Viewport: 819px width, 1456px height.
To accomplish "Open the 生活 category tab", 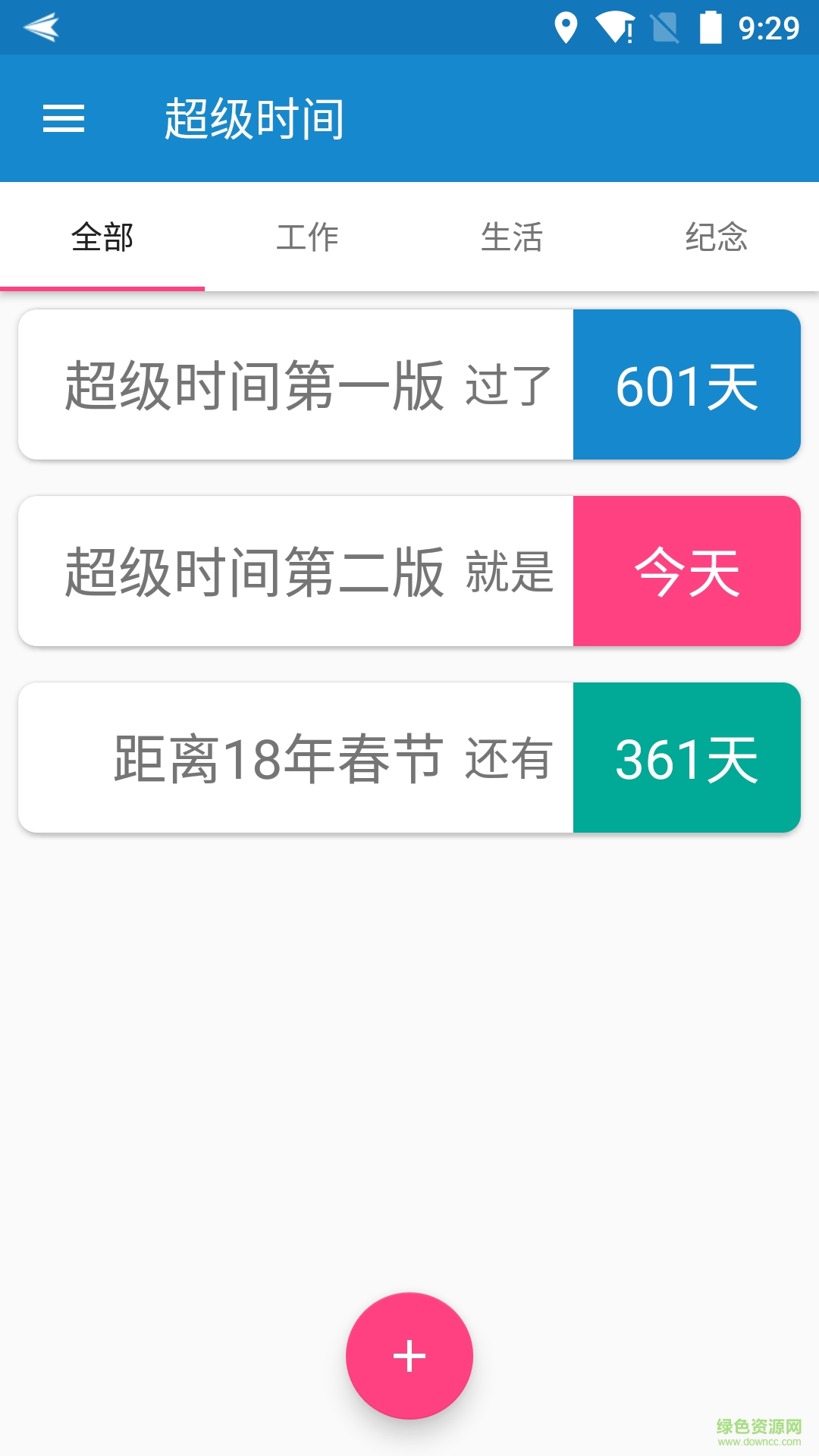I will 512,237.
